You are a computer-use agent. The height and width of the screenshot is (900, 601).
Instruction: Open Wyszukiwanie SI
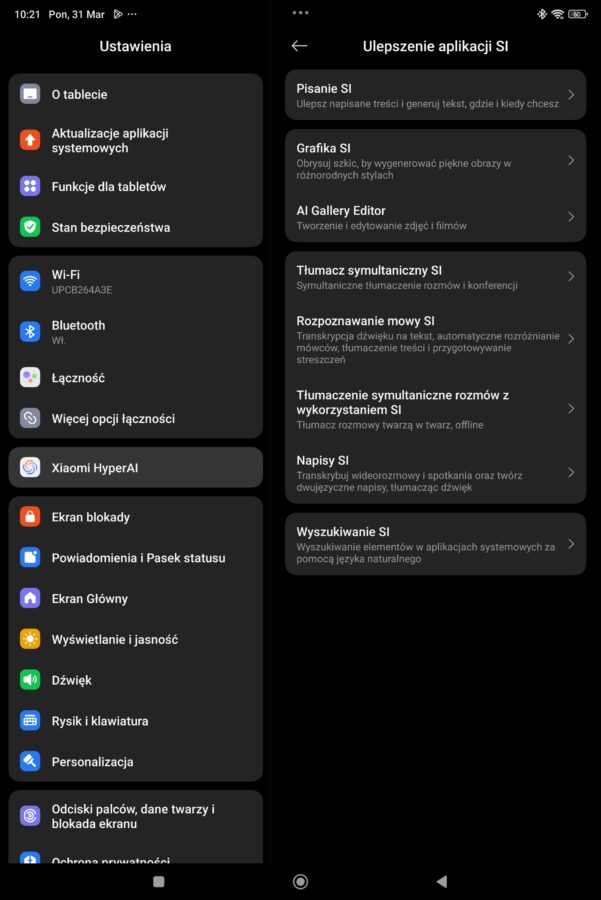coord(435,544)
